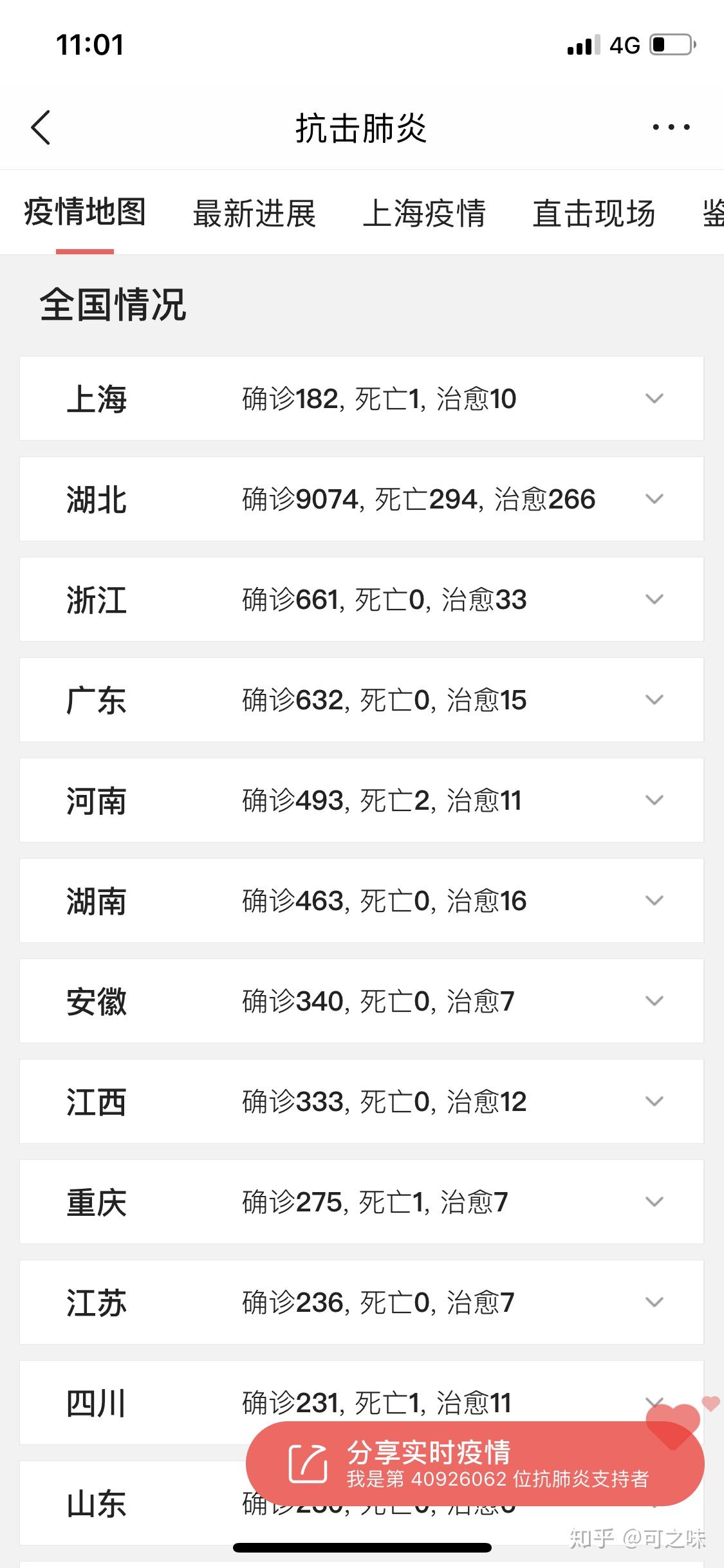The width and height of the screenshot is (724, 1568).
Task: Expand the 江苏 row
Action: [x=654, y=1302]
